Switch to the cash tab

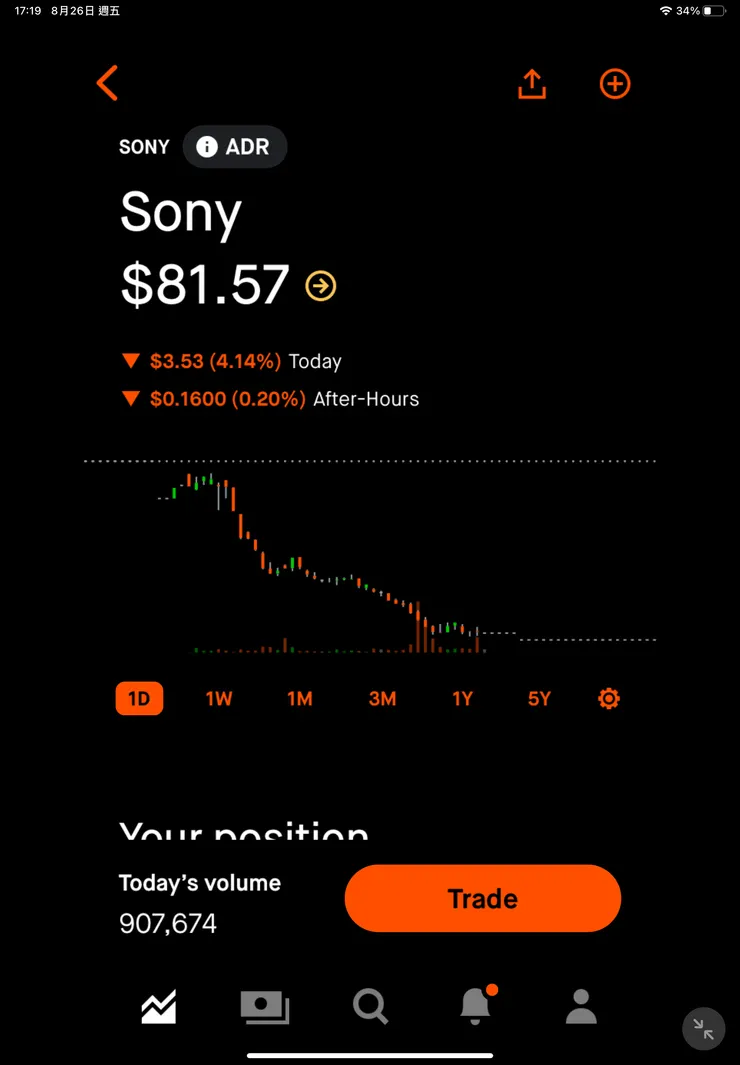tap(265, 1007)
